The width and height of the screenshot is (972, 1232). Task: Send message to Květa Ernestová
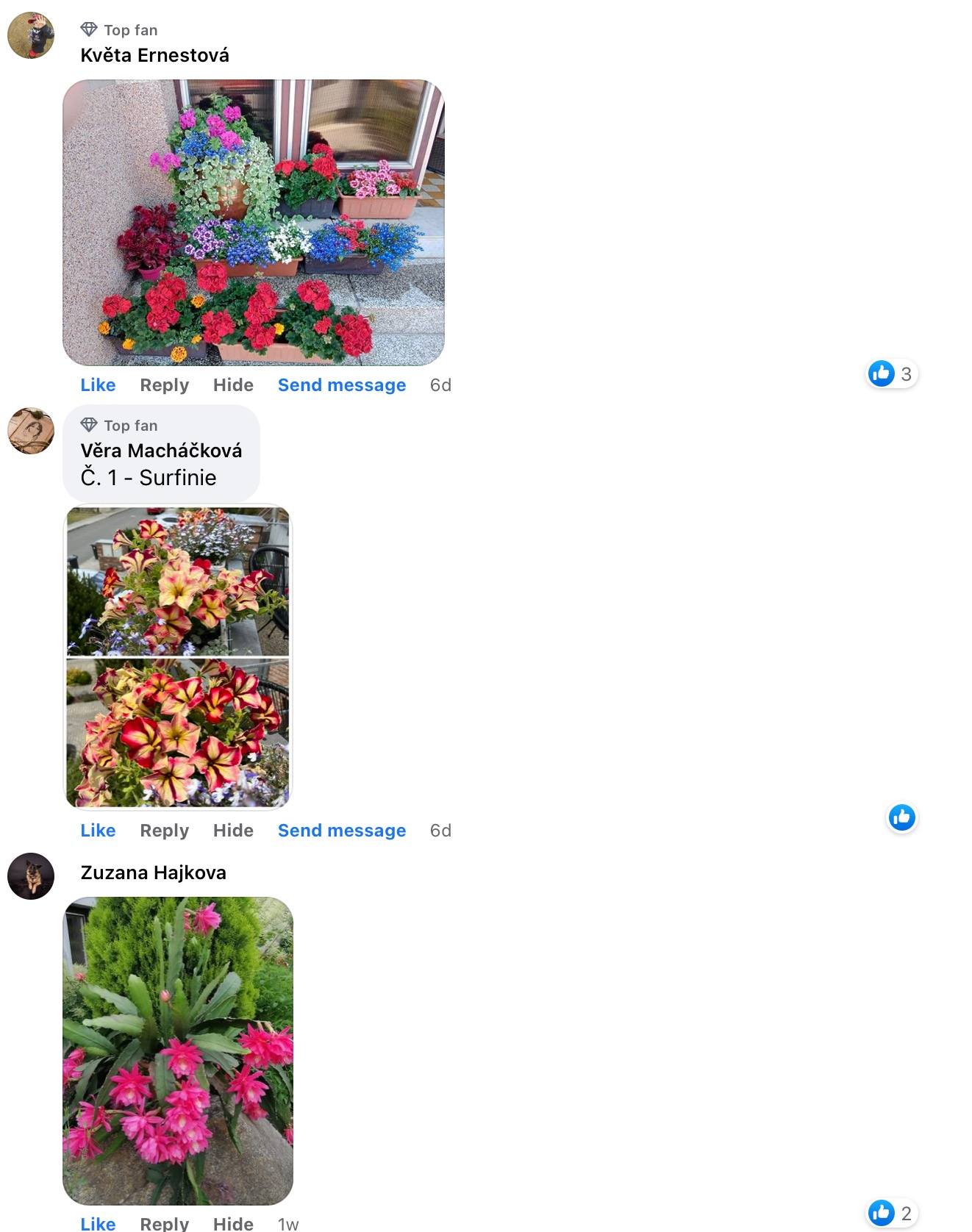pos(341,385)
